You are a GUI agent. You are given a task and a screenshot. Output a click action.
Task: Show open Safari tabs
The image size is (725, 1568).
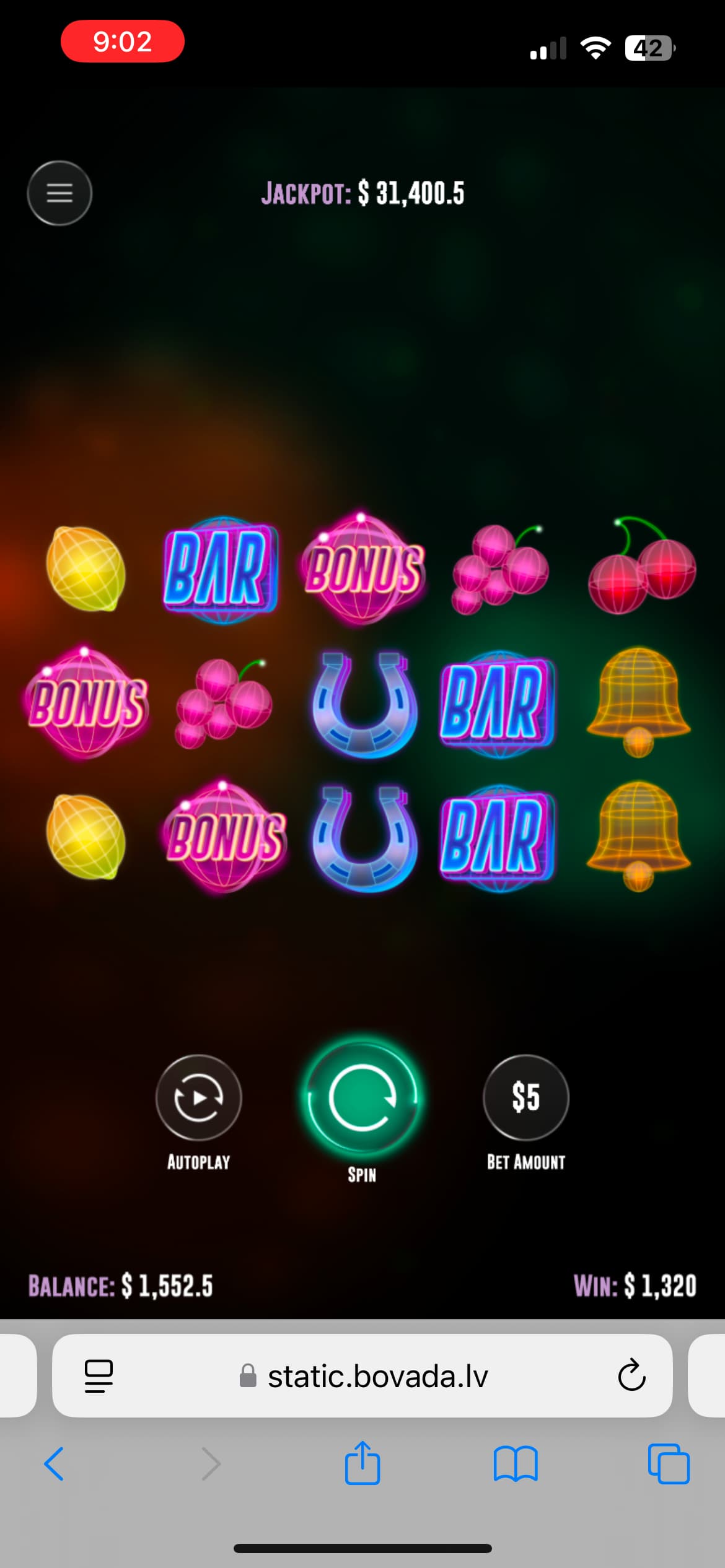pyautogui.click(x=669, y=1464)
